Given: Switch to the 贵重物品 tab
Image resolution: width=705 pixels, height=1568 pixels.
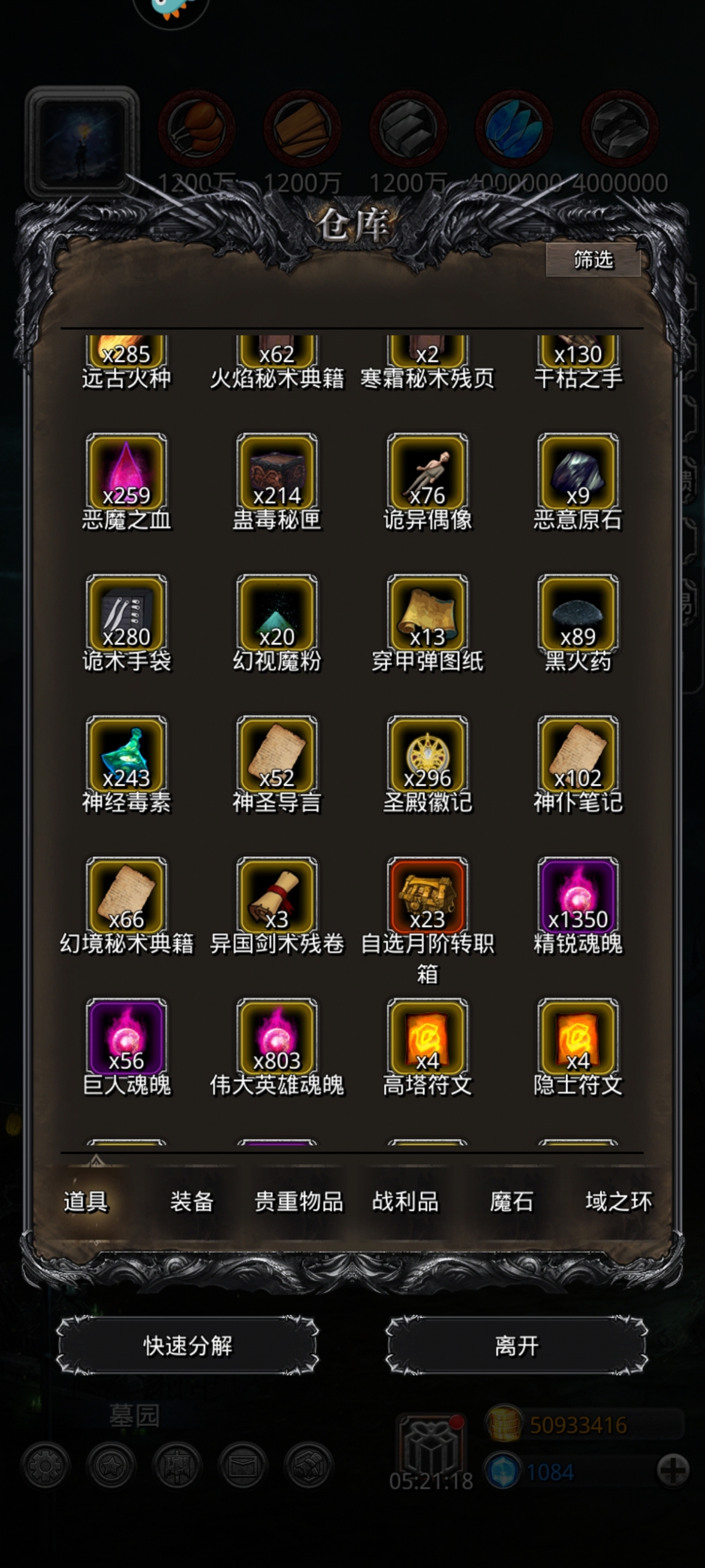Looking at the screenshot, I should click(x=298, y=1201).
